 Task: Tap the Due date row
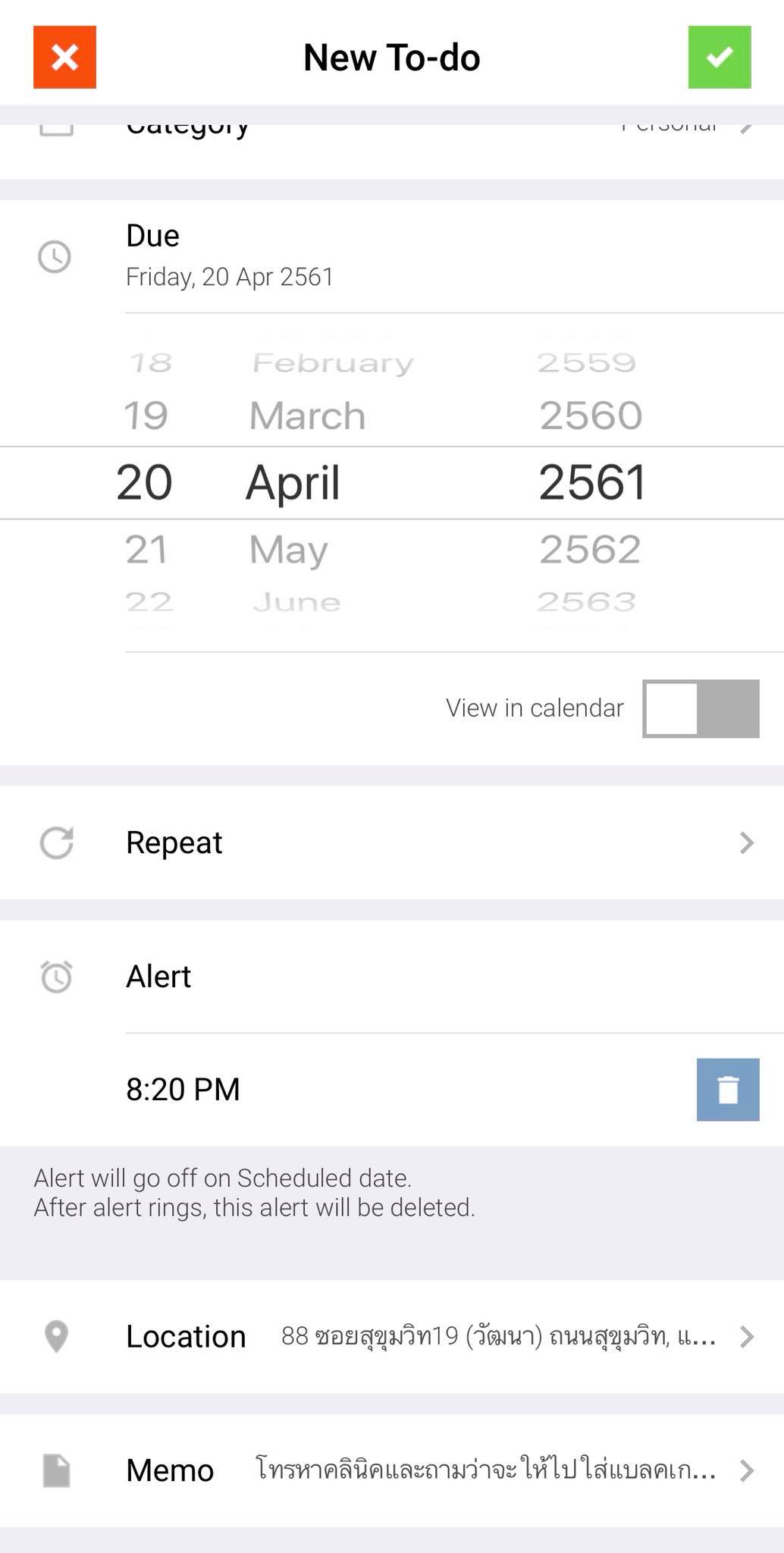coord(392,256)
